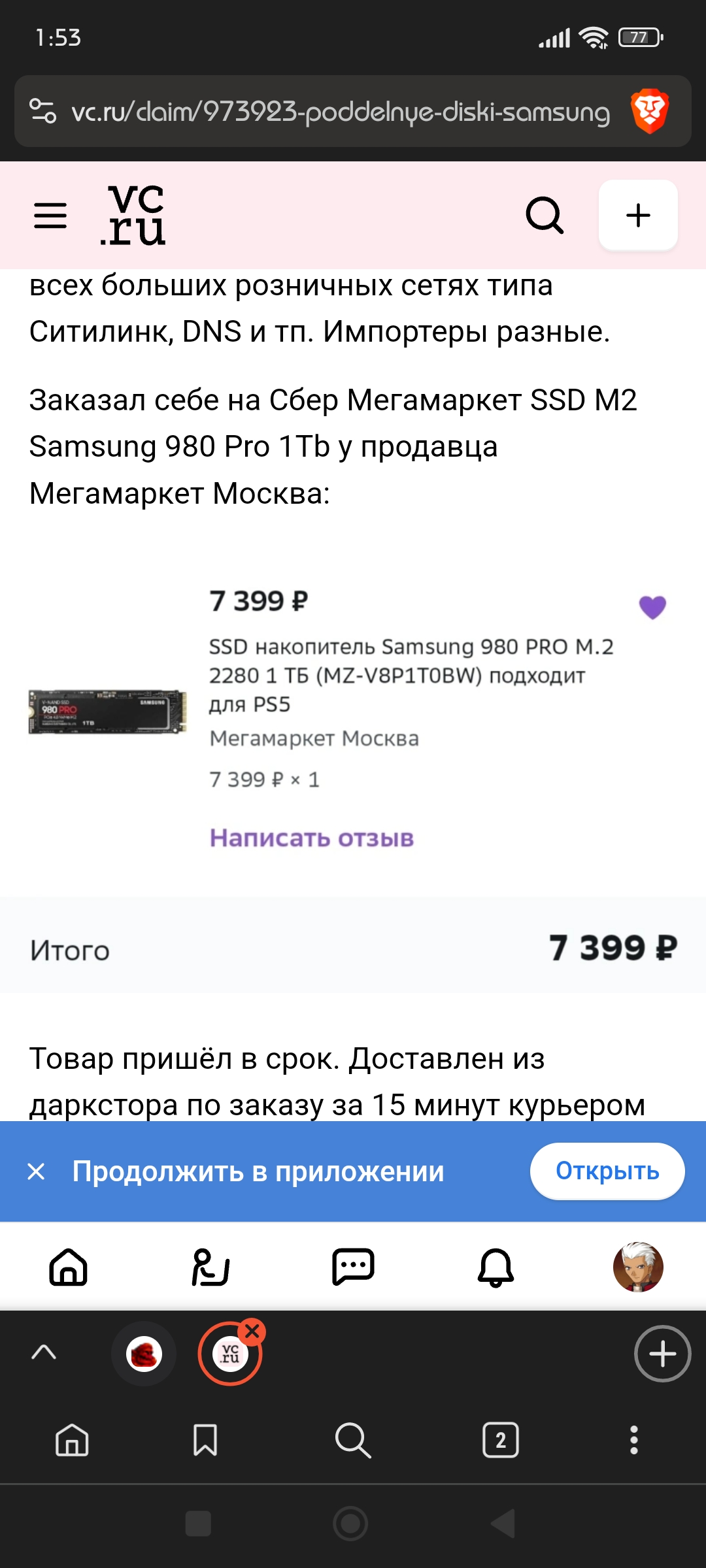Screen dimensions: 706x1568
Task: Open the profile avatar tab
Action: (x=638, y=1267)
